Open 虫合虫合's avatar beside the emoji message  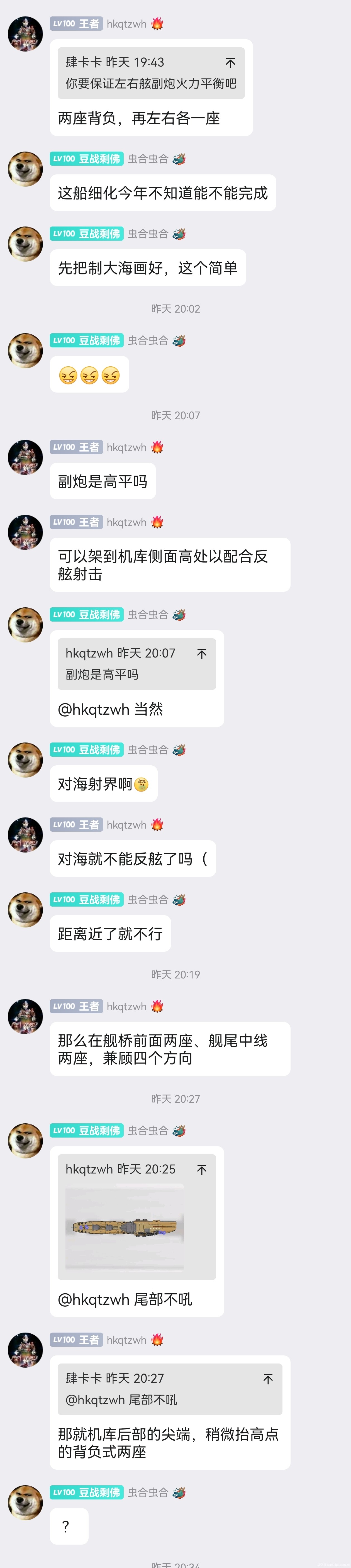click(25, 350)
